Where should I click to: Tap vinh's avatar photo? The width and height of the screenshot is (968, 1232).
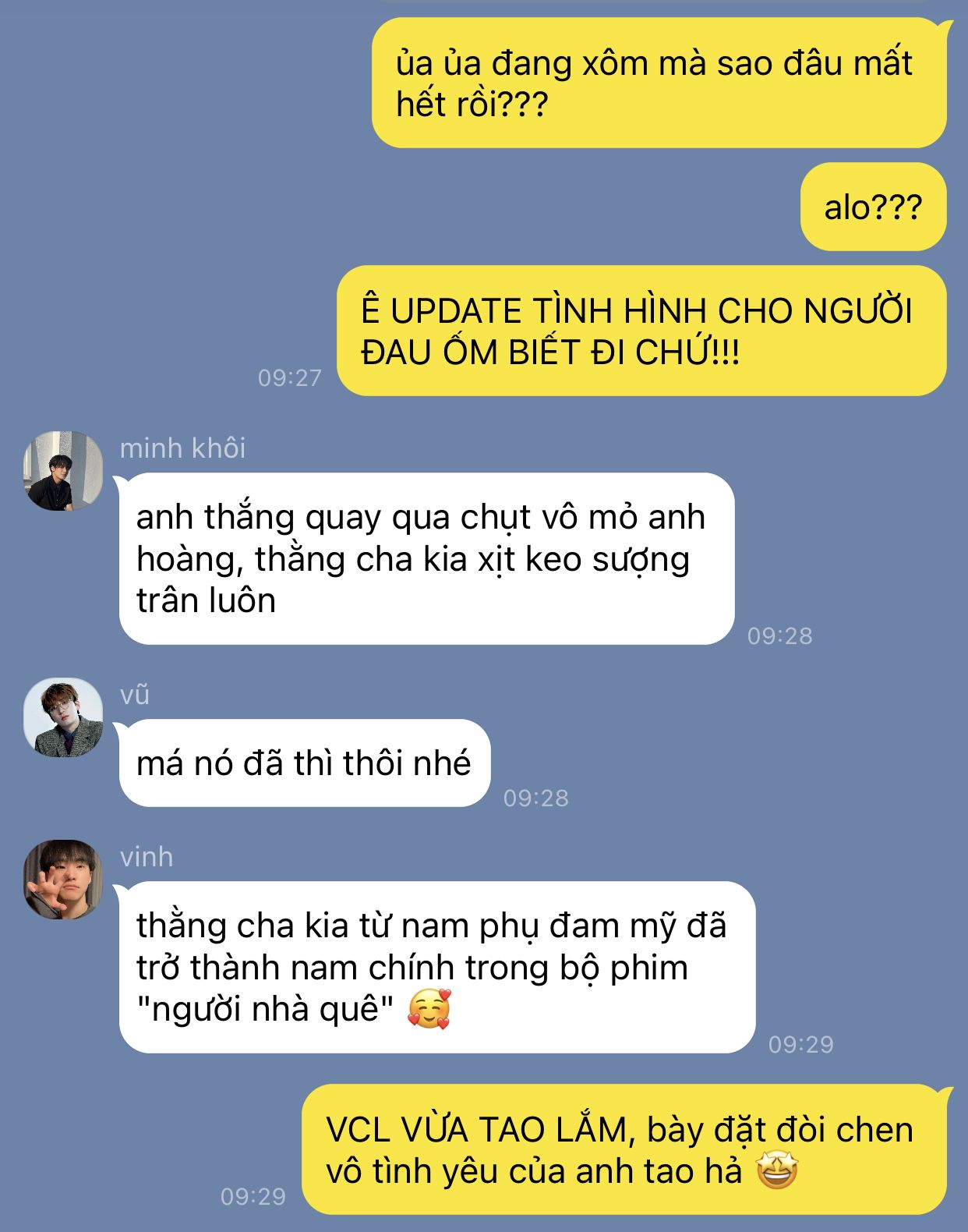62,880
